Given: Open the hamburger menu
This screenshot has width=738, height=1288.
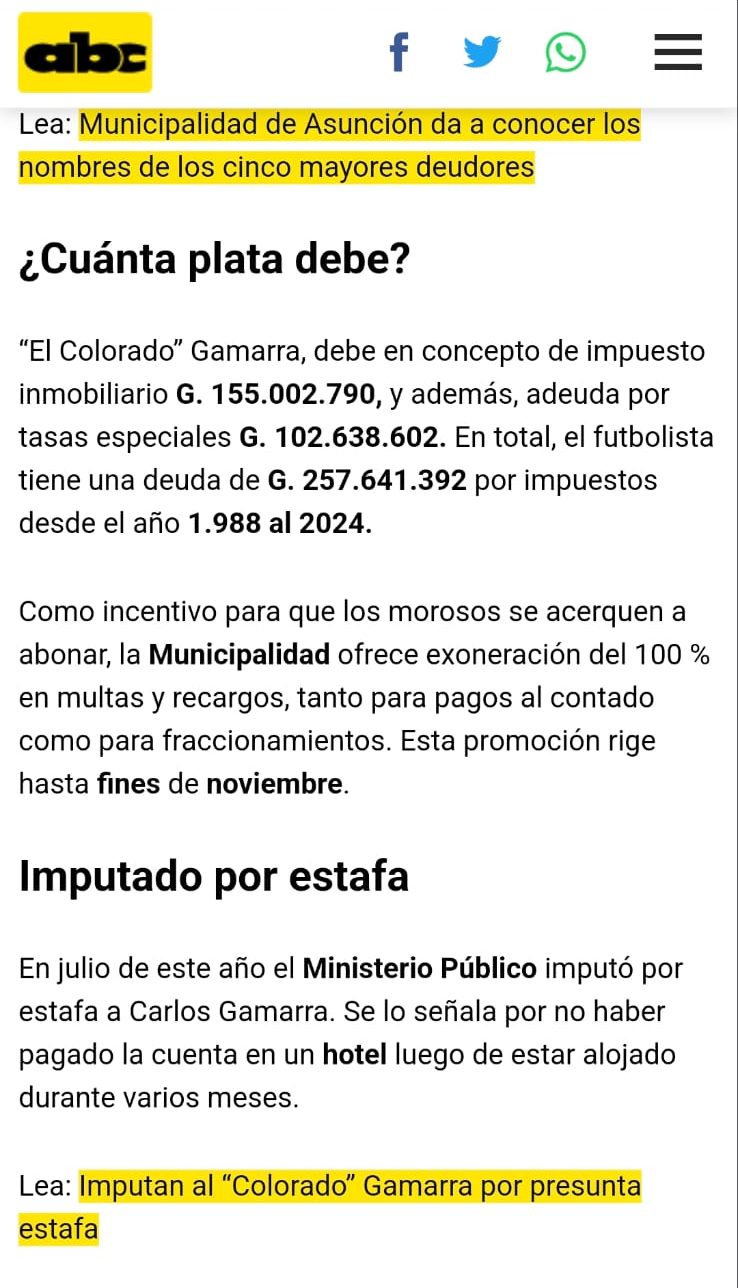Looking at the screenshot, I should click(x=678, y=52).
